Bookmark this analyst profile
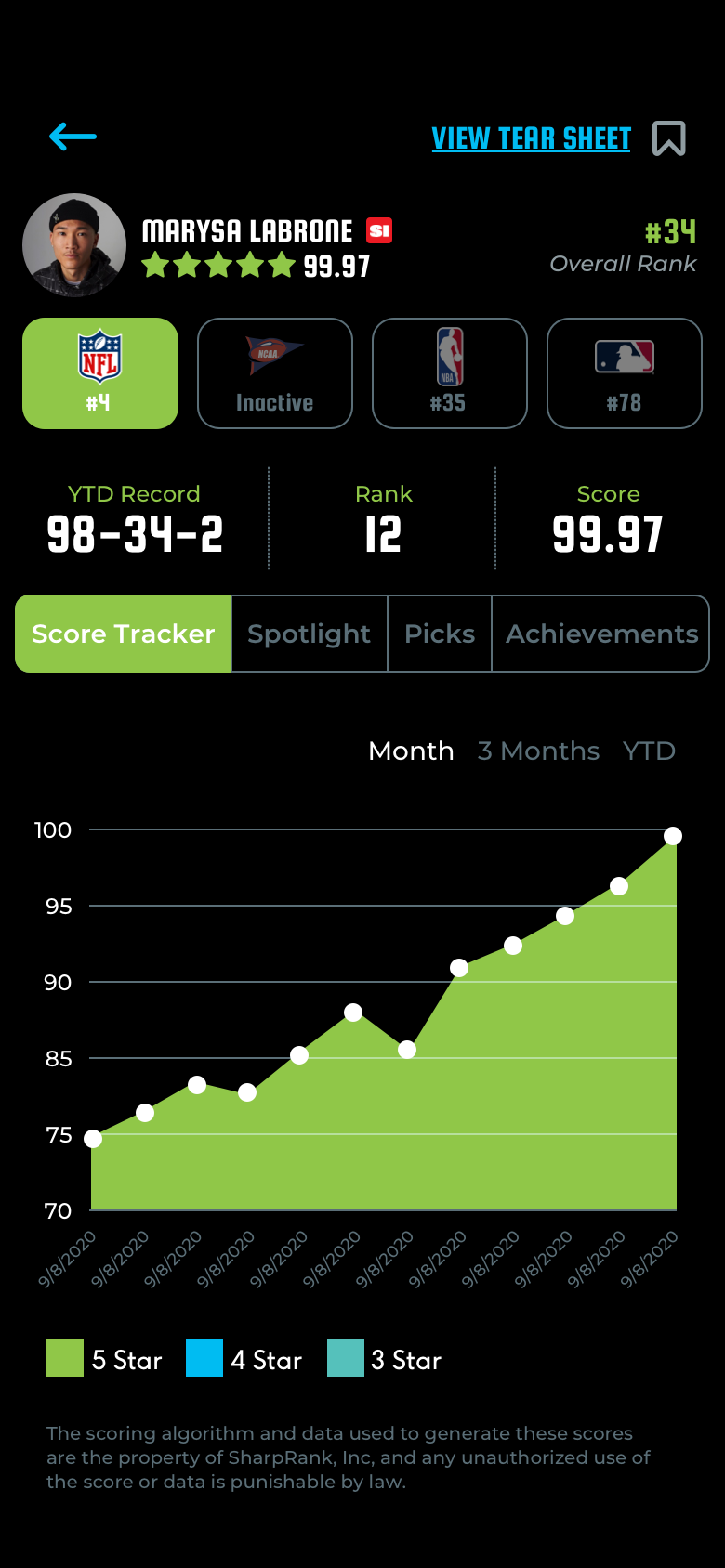 [x=669, y=139]
